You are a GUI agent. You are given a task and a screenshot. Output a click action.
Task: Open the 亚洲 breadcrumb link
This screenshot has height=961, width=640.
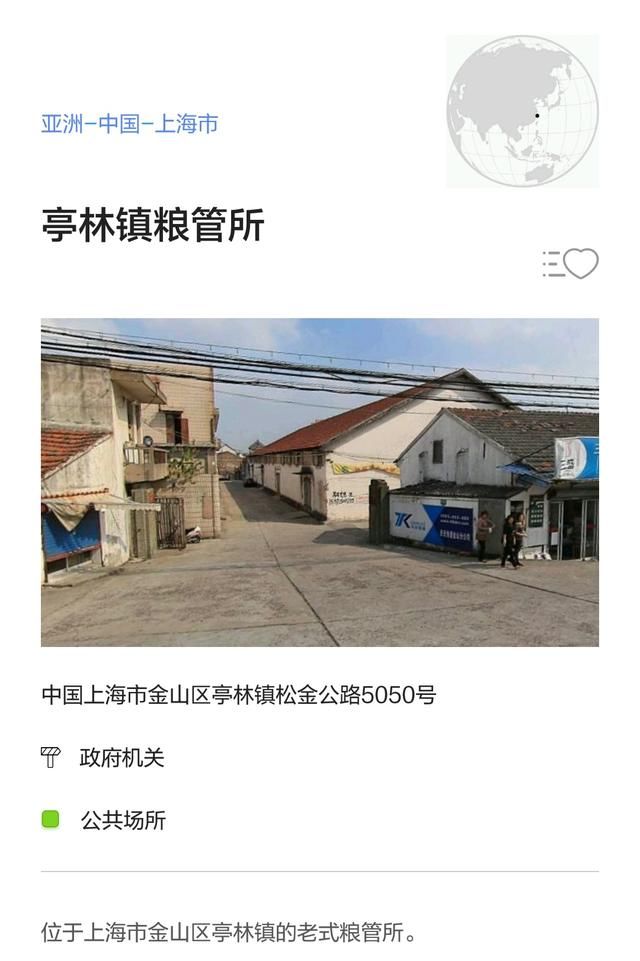click(62, 124)
